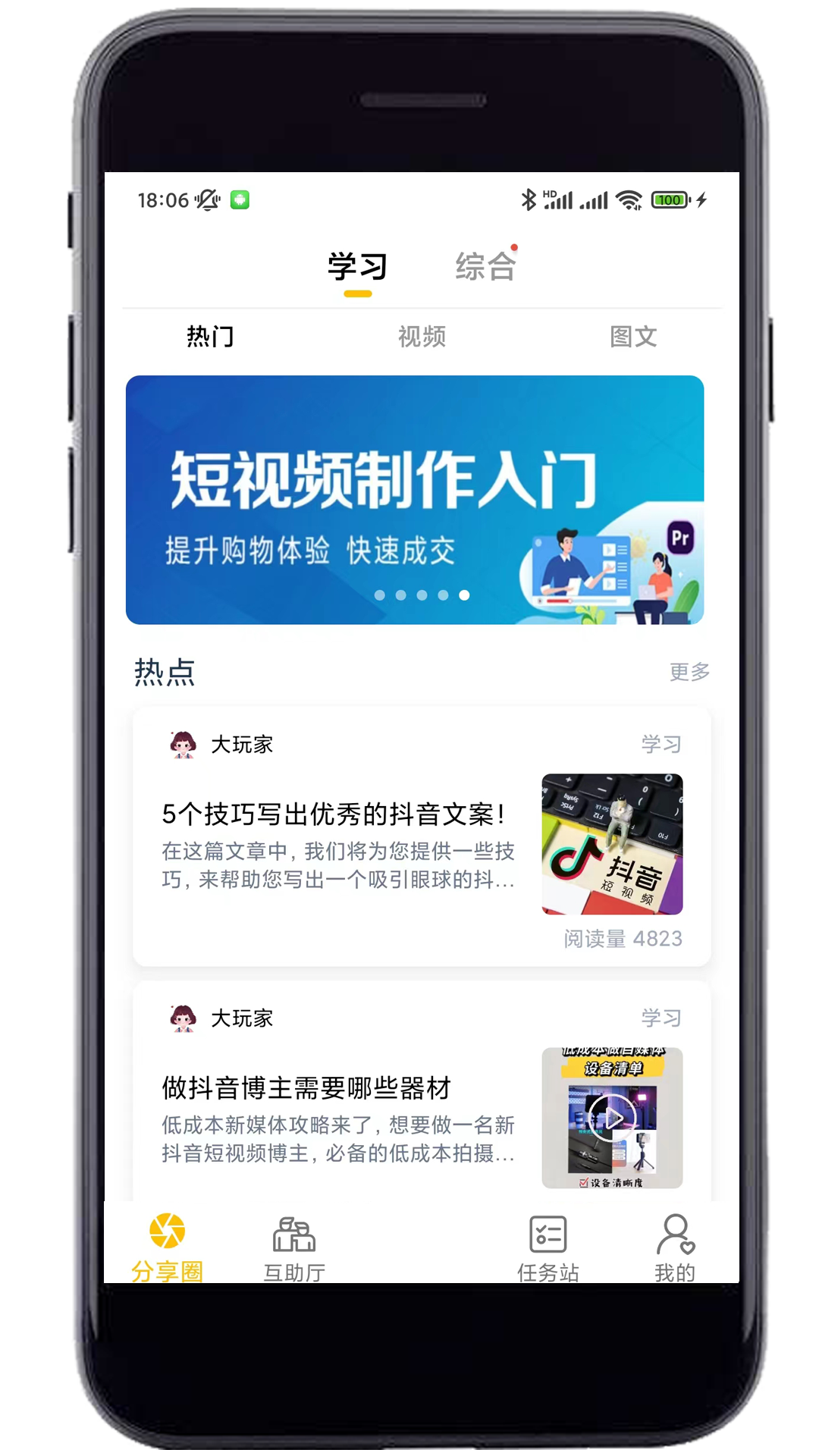Screen dimensions: 819x1456
Task: Play the 设备清单 video thumbnail
Action: tap(612, 1117)
